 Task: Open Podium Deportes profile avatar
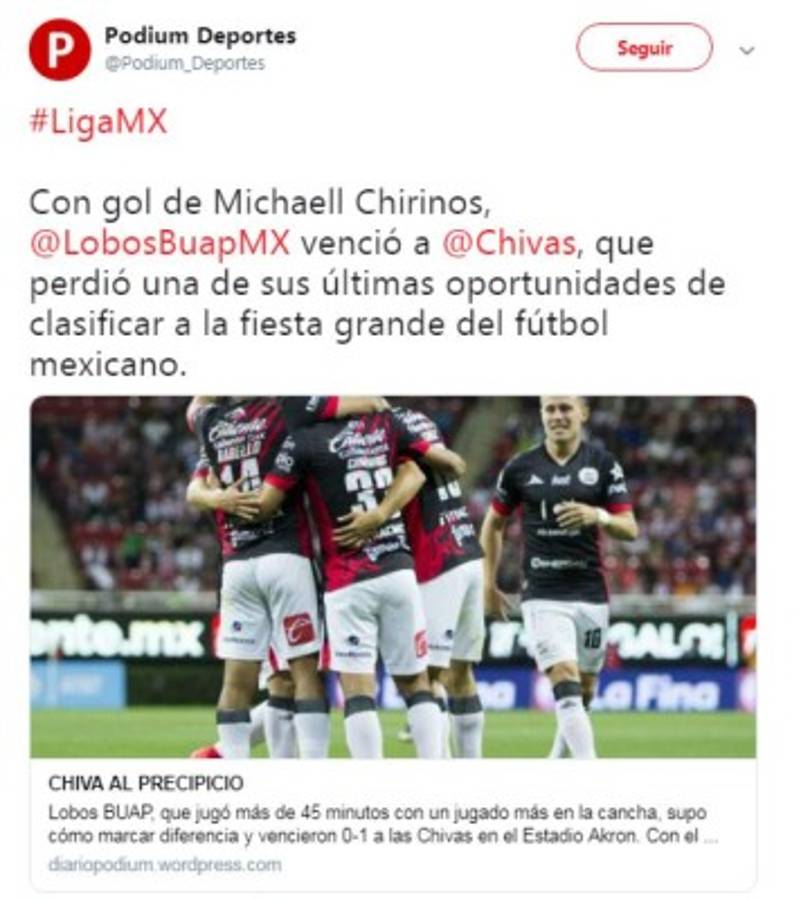click(59, 49)
